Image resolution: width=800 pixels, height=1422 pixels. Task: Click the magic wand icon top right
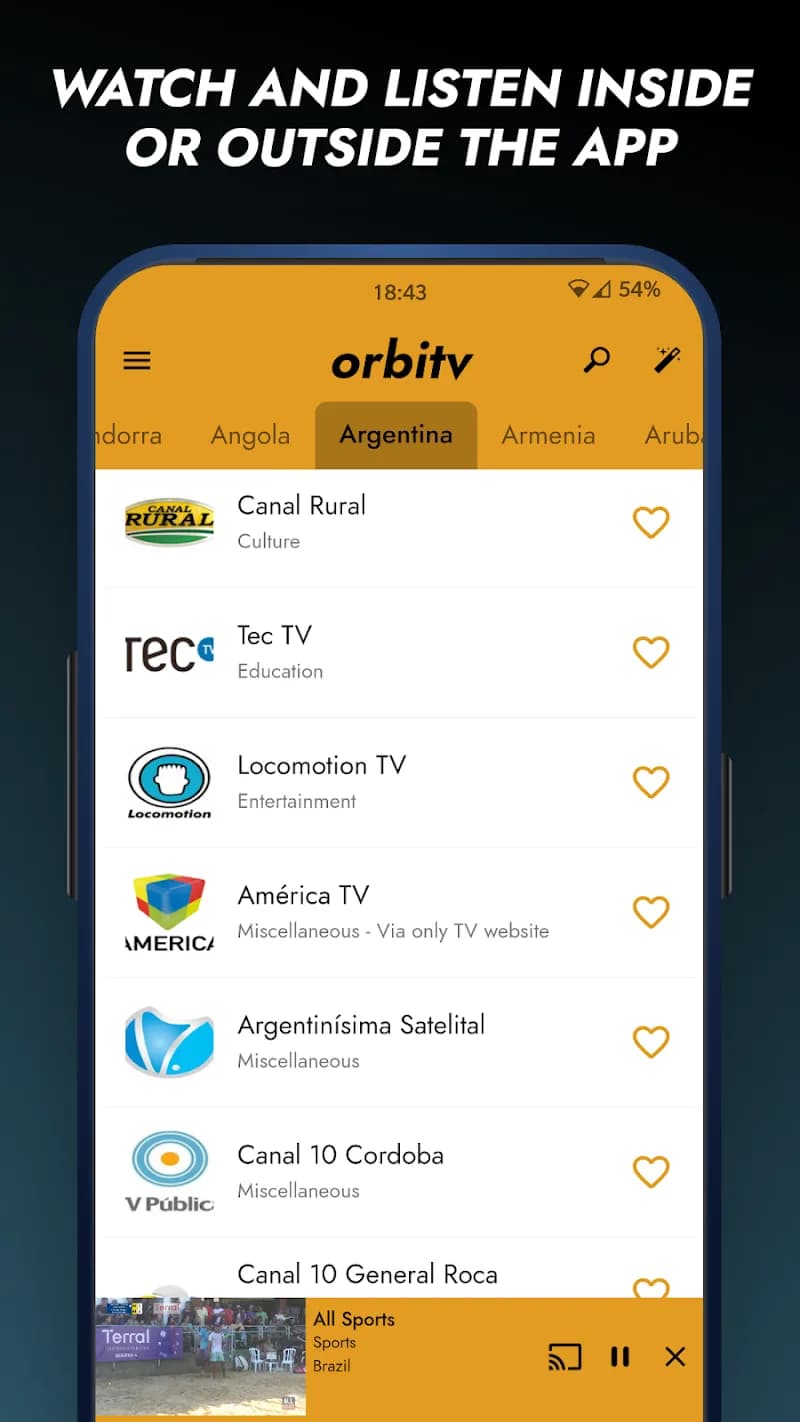pyautogui.click(x=667, y=358)
